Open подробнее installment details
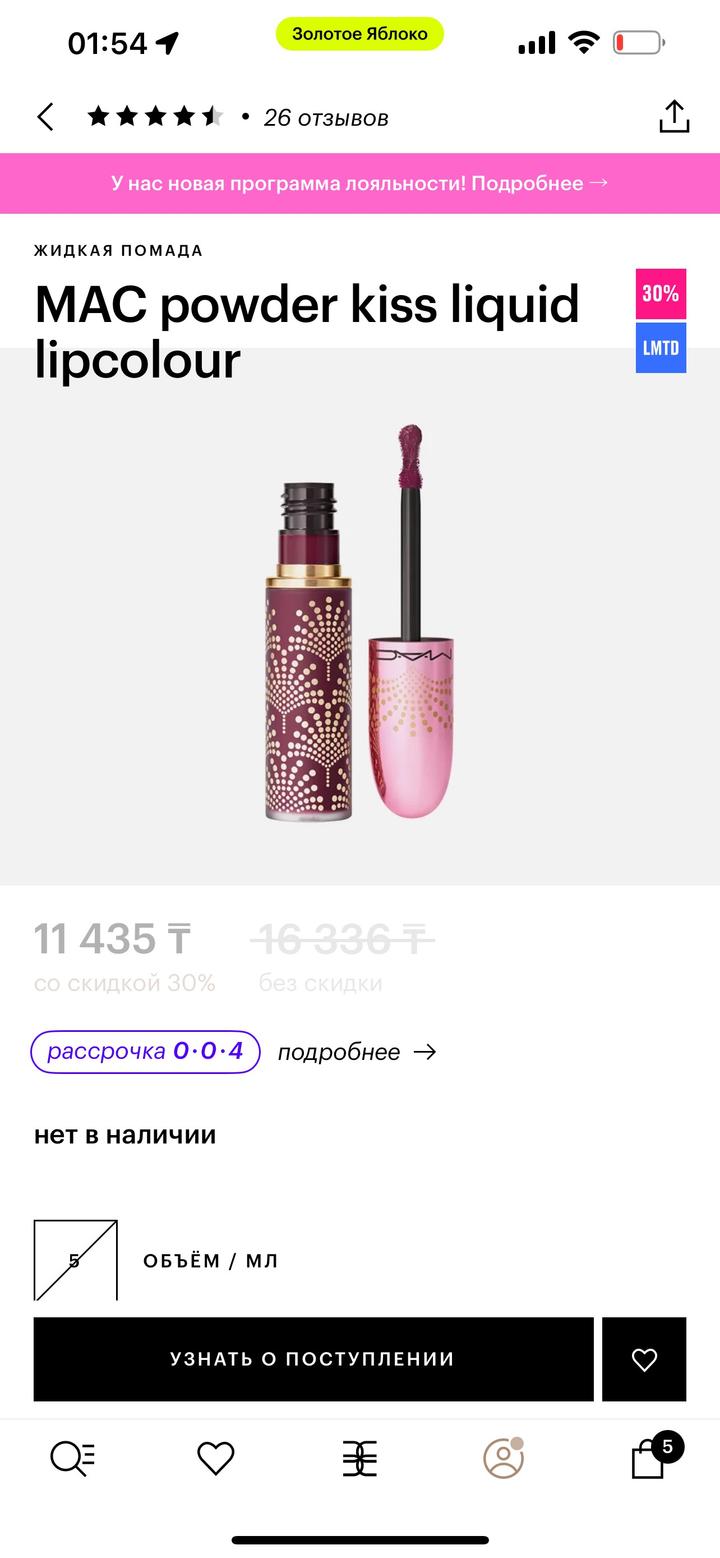This screenshot has width=720, height=1558. coord(356,1052)
